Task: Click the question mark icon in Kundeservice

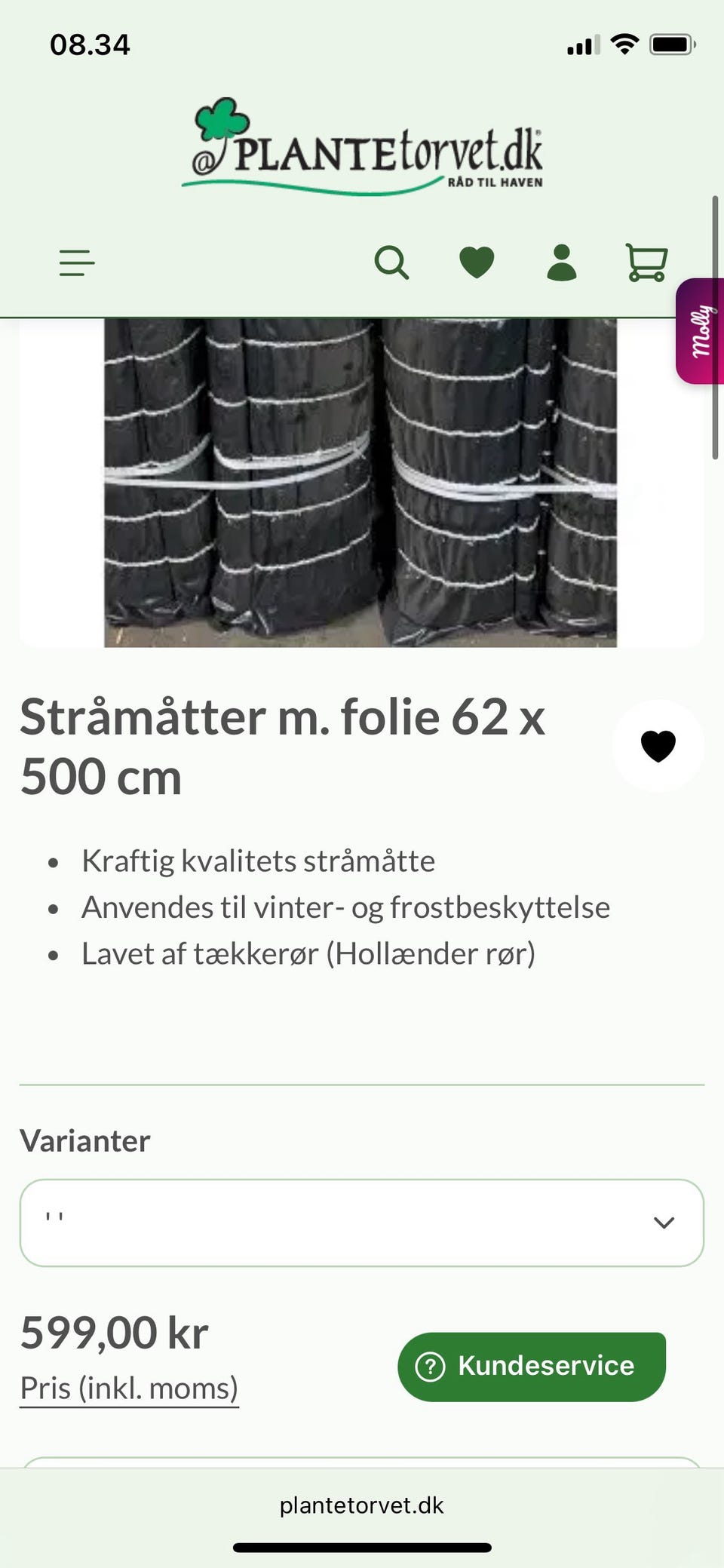Action: tap(430, 1366)
